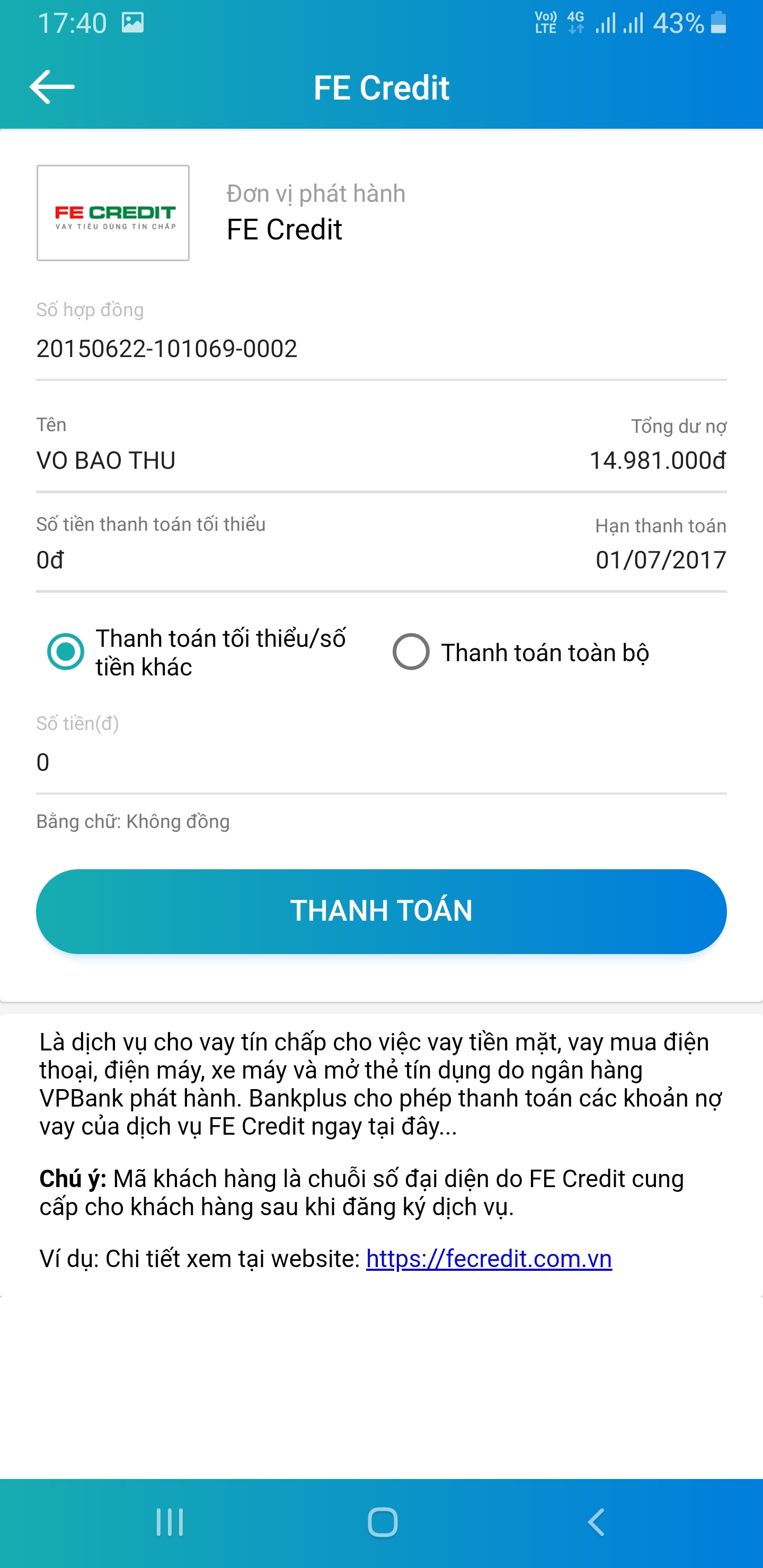The image size is (763, 1568).
Task: Go back using the header arrow
Action: tap(52, 87)
